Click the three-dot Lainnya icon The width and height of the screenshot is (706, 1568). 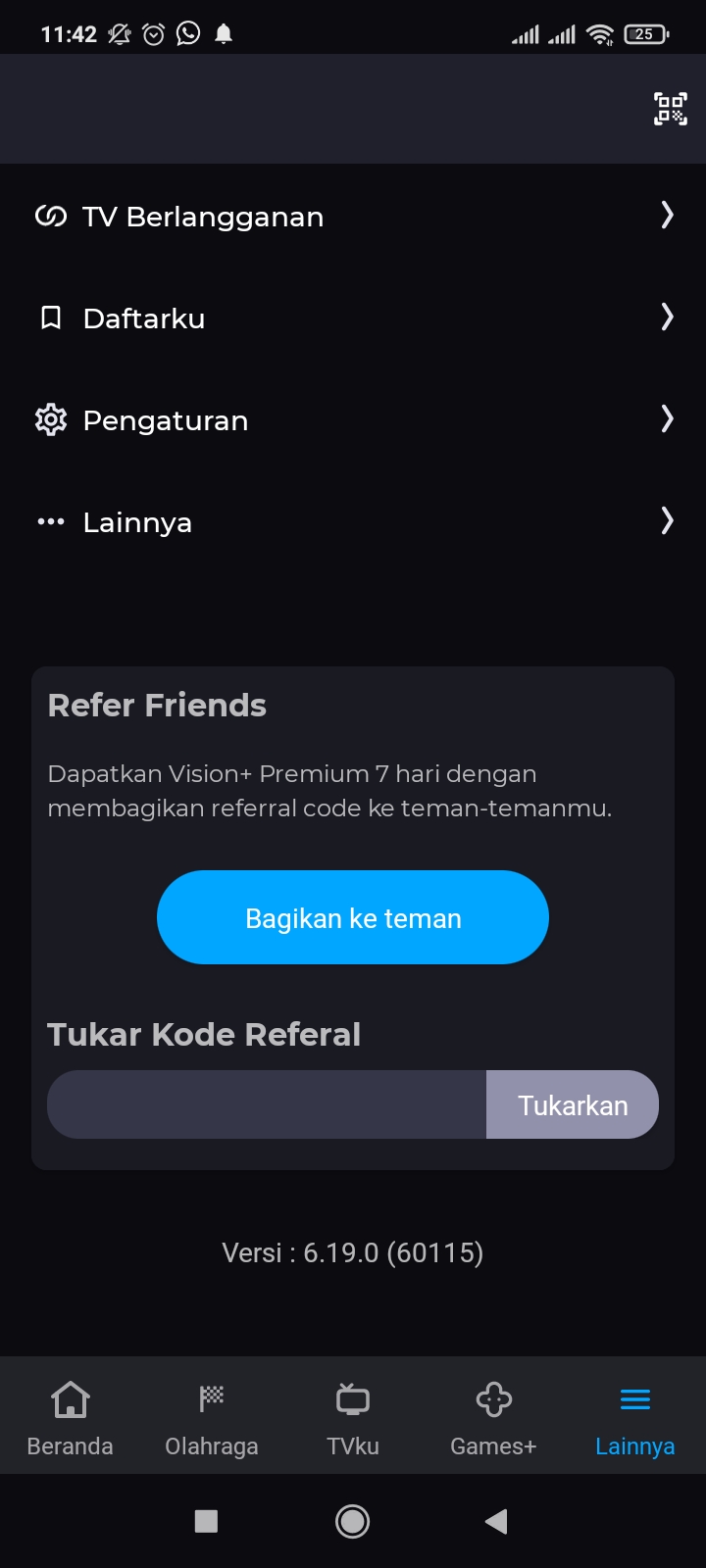[x=50, y=521]
